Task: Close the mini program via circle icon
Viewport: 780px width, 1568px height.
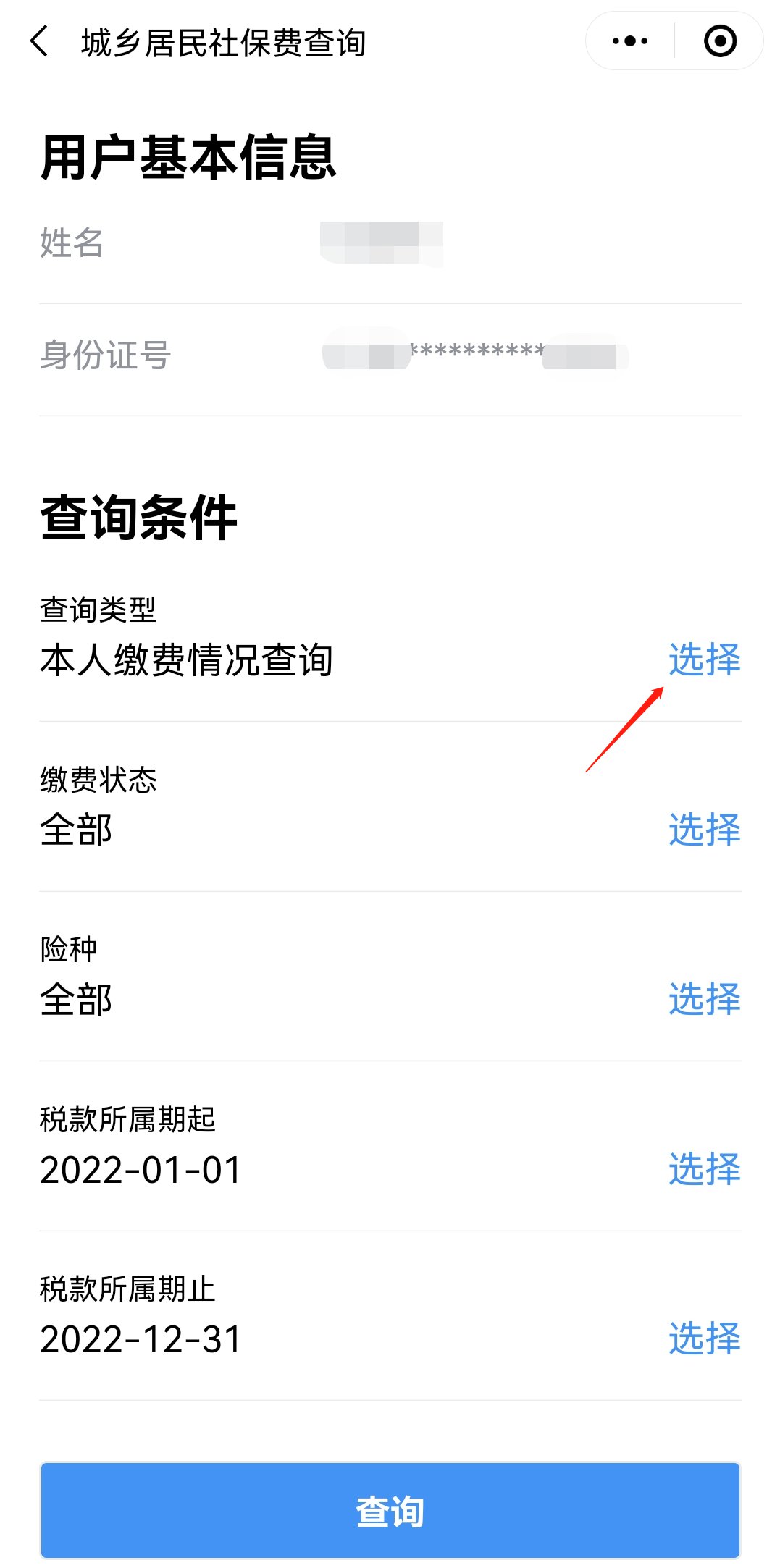Action: pyautogui.click(x=720, y=41)
